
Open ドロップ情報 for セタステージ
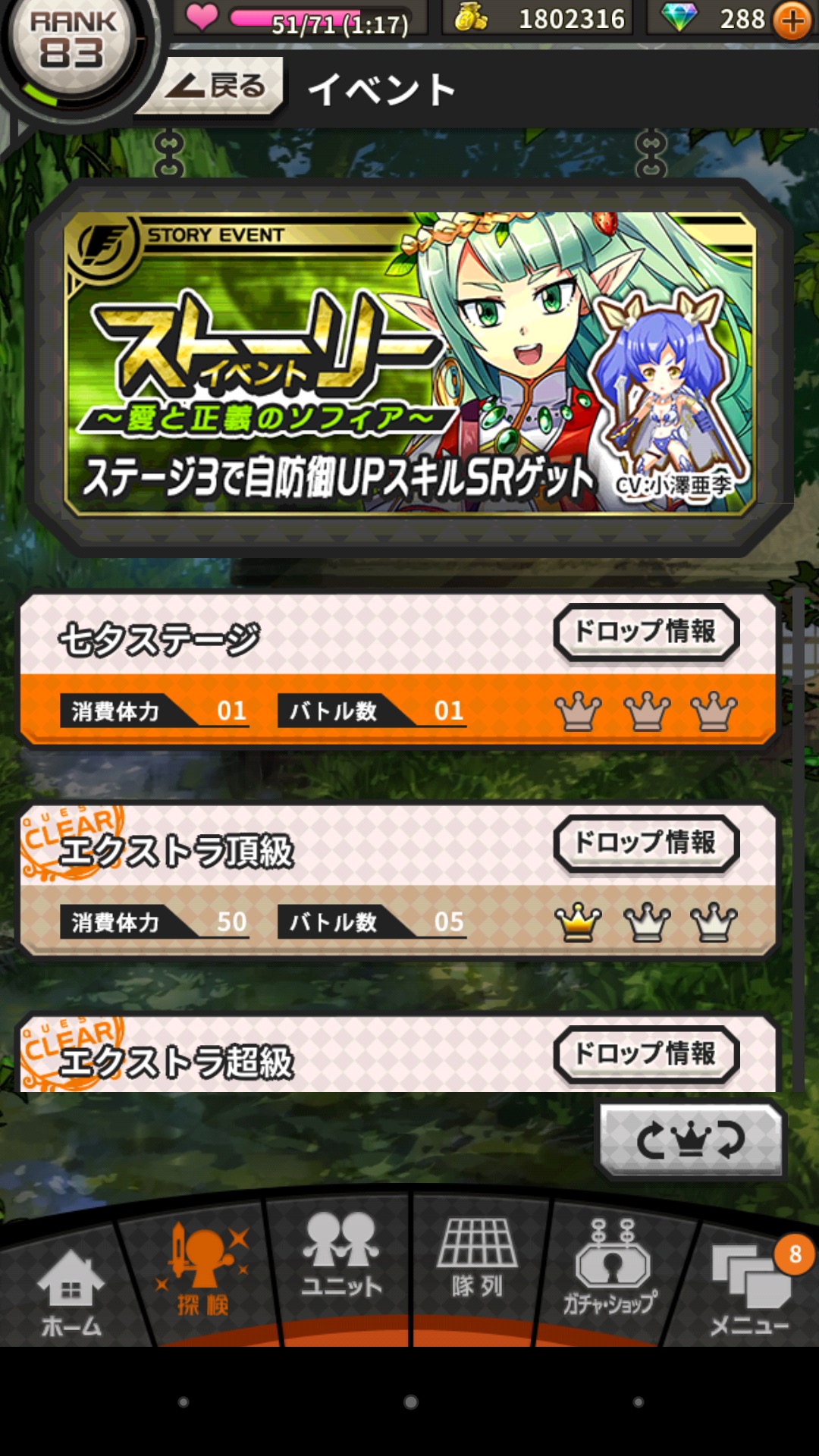646,632
